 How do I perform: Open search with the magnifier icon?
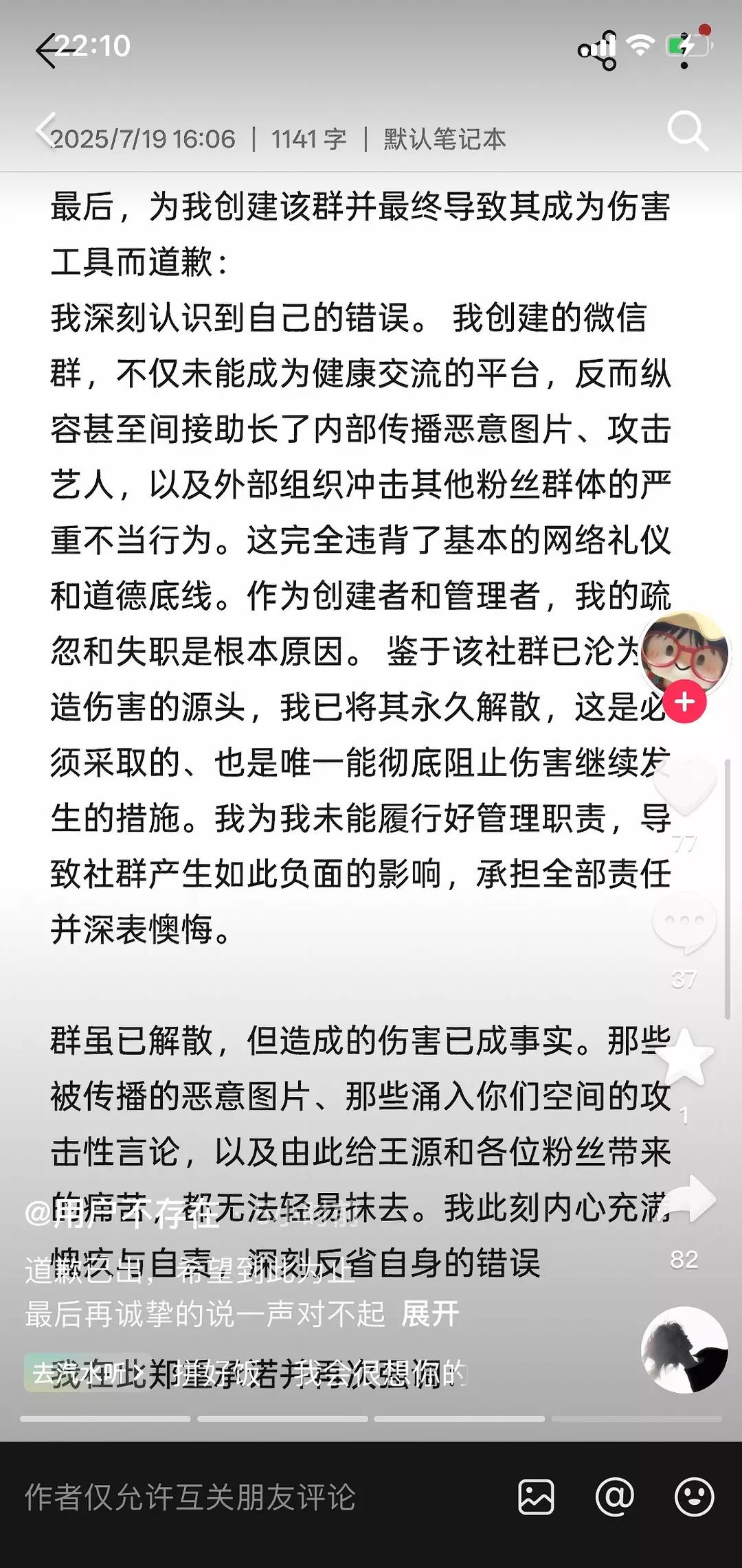point(687,130)
